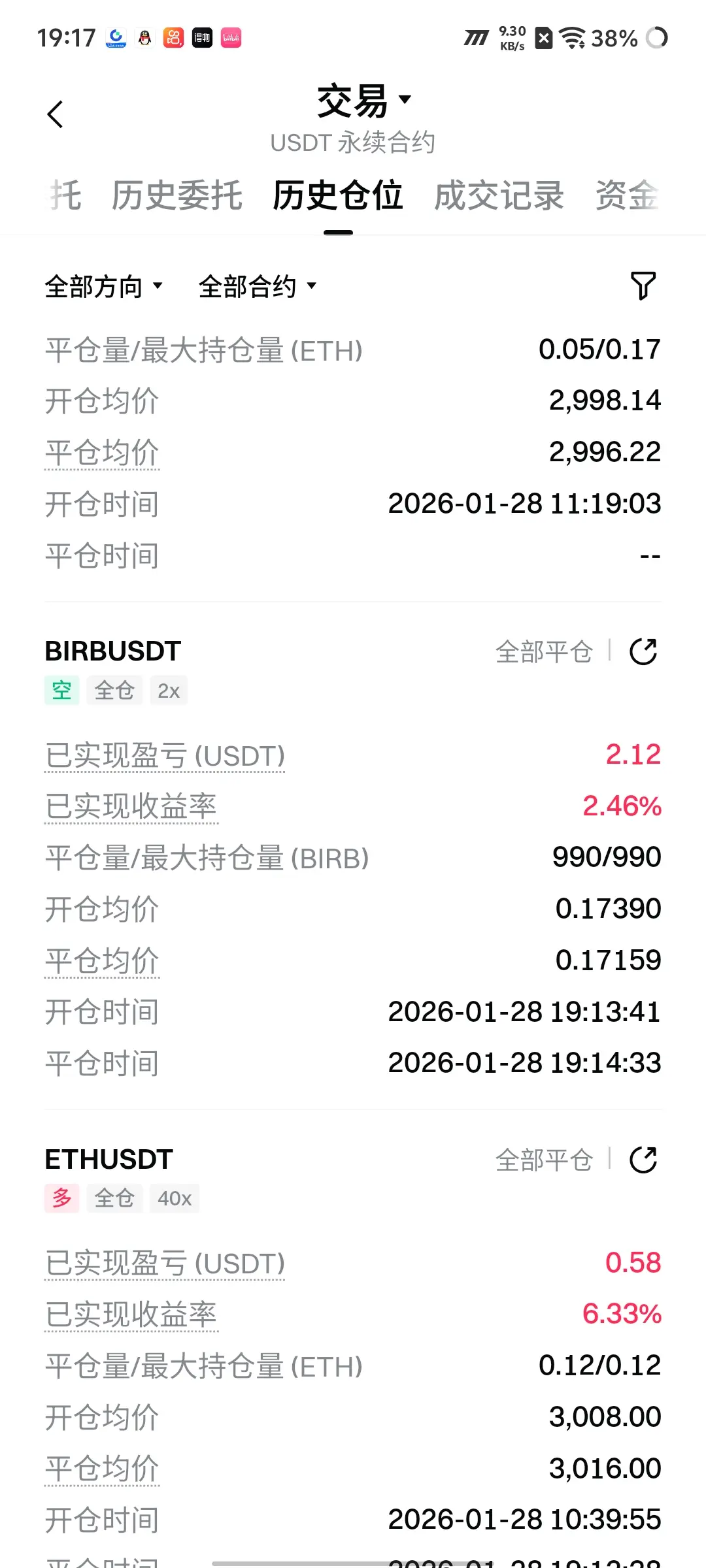Screen dimensions: 706x1568
Task: Share the BIRBUSDT position record
Action: [x=643, y=651]
